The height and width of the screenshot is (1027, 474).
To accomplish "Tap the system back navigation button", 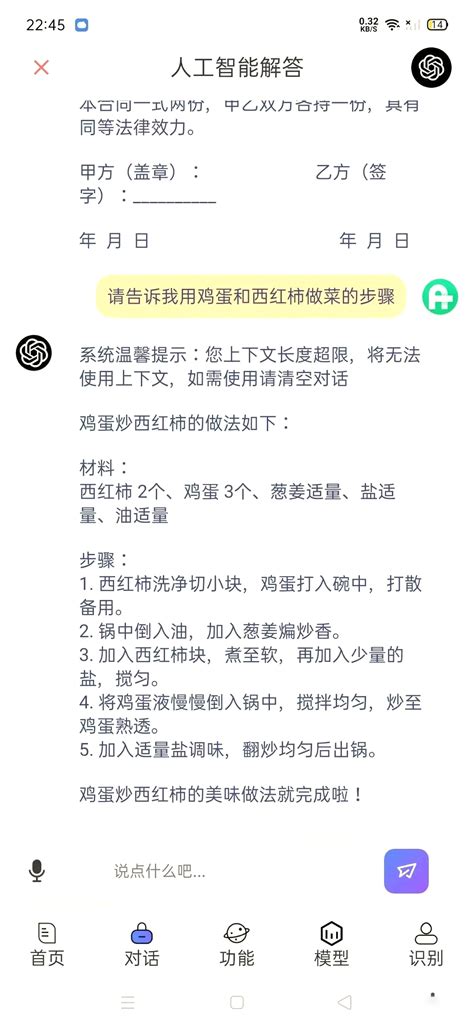I will [344, 1002].
